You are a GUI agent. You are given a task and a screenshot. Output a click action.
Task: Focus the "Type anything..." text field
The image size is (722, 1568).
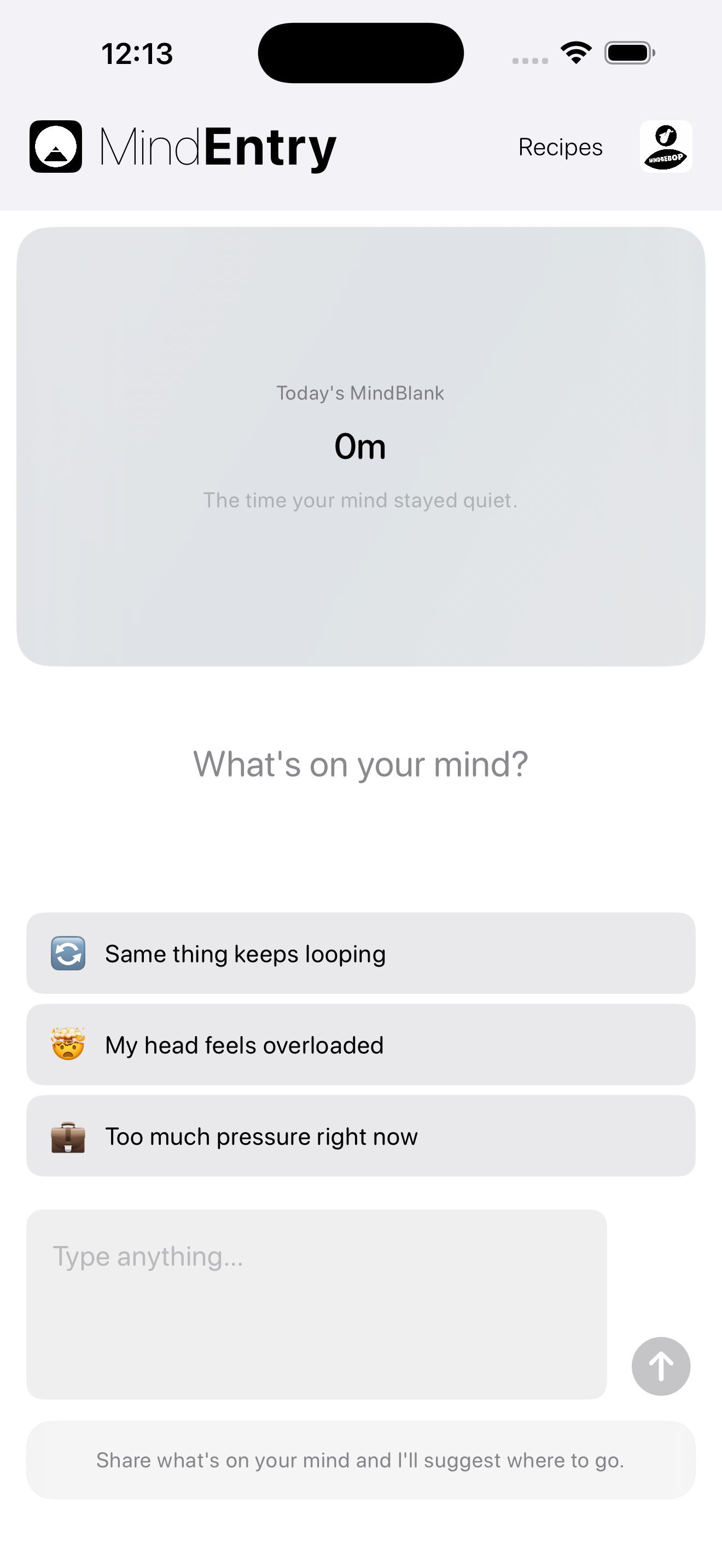317,1304
